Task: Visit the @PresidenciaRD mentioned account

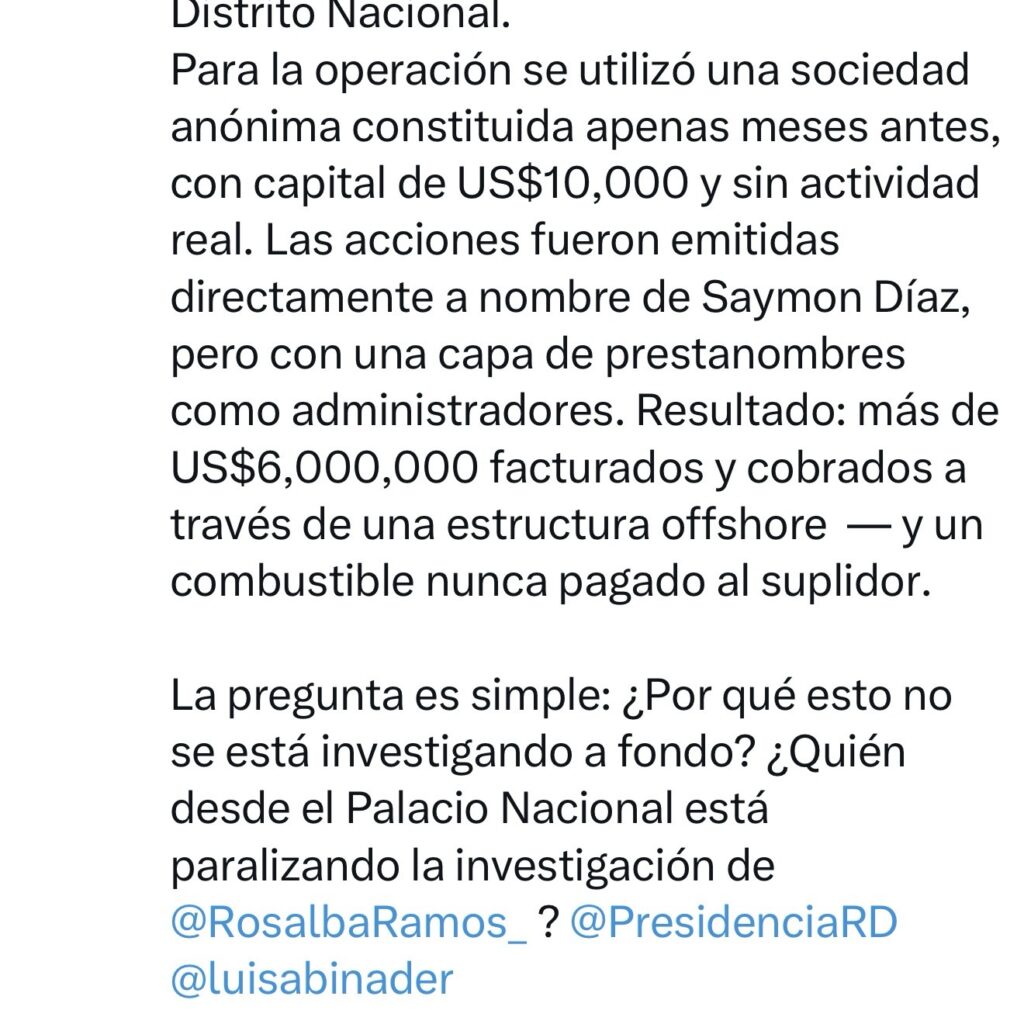Action: tap(733, 921)
